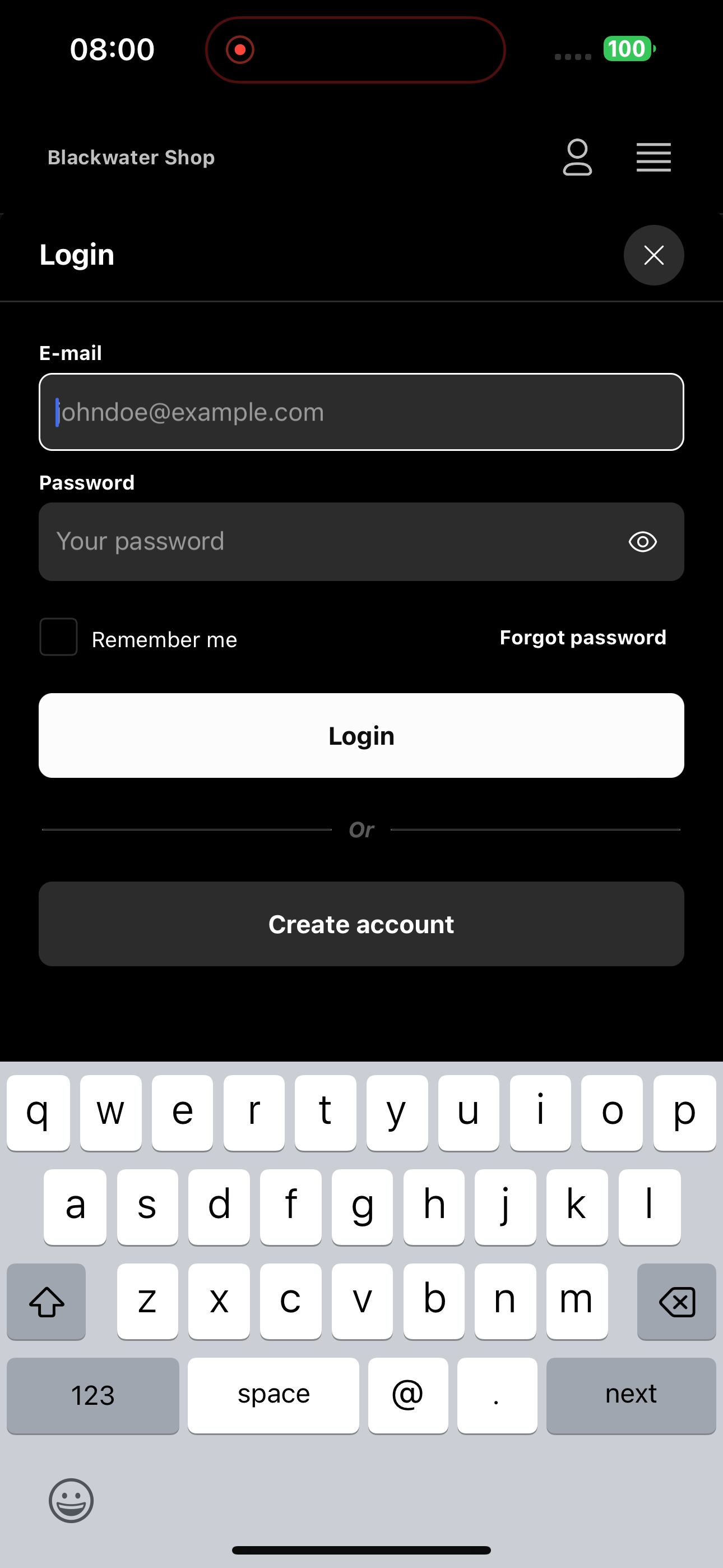This screenshot has width=723, height=1568.
Task: Submit with the white Login button
Action: coord(361,735)
